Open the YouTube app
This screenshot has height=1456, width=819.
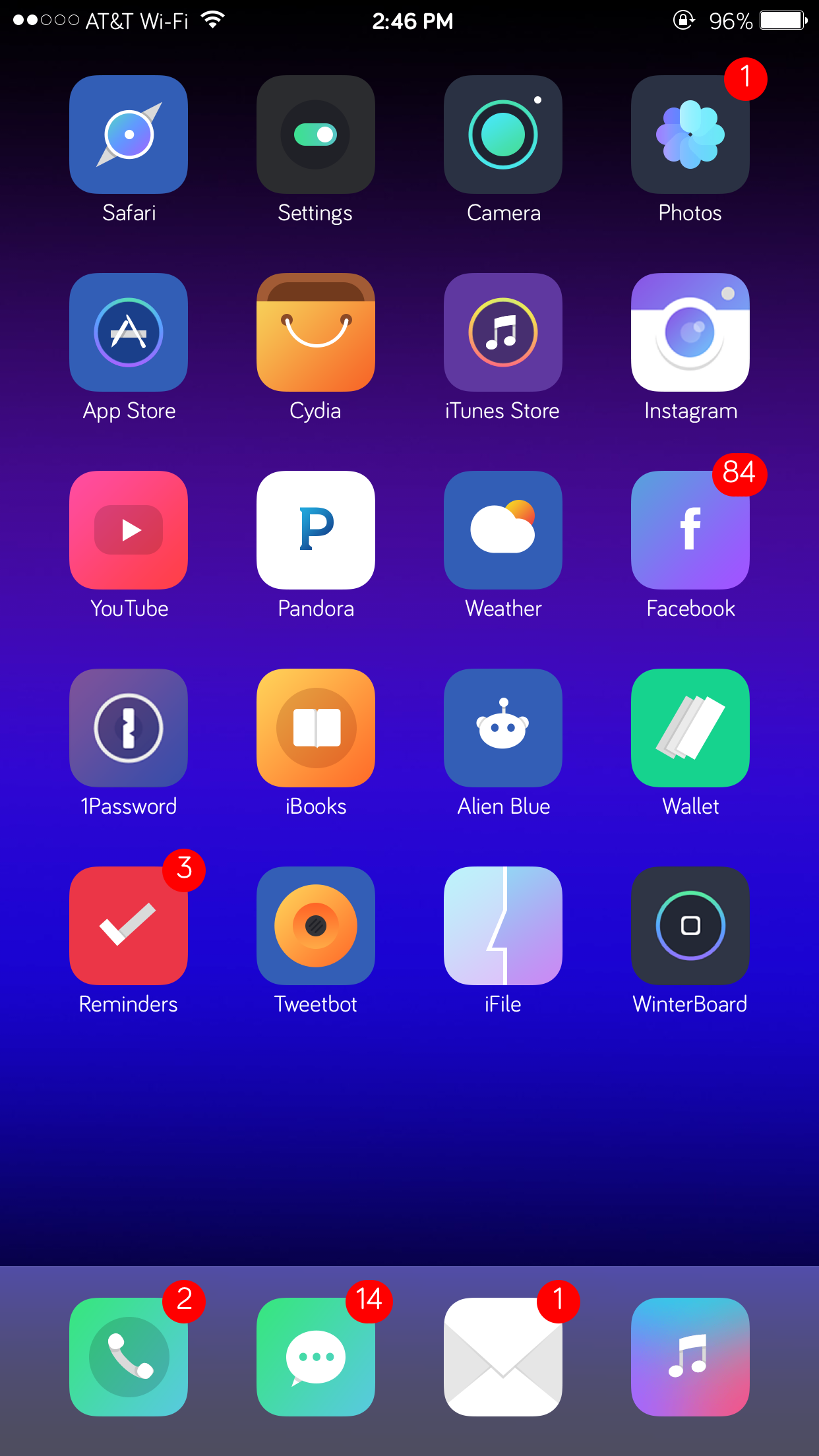[x=129, y=530]
